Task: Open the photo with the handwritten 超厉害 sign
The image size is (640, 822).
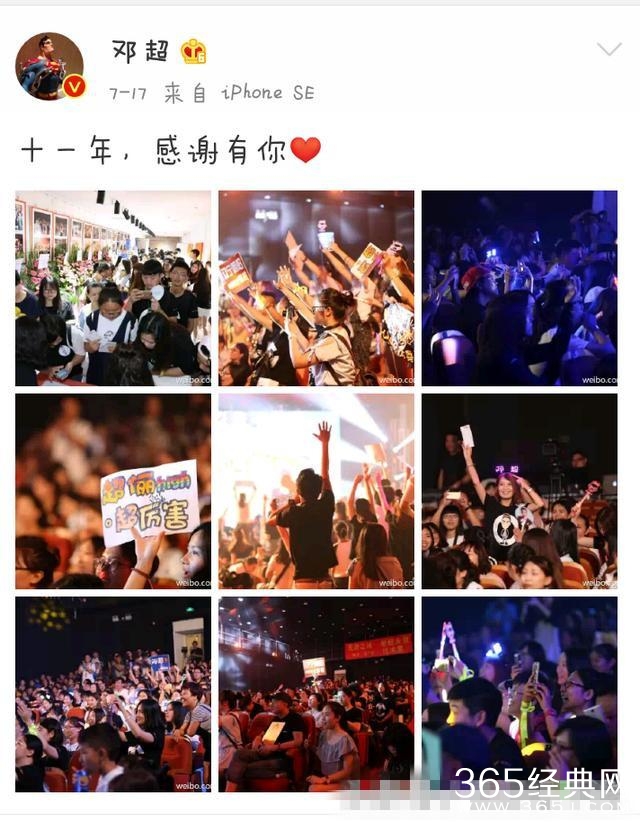Action: point(113,491)
